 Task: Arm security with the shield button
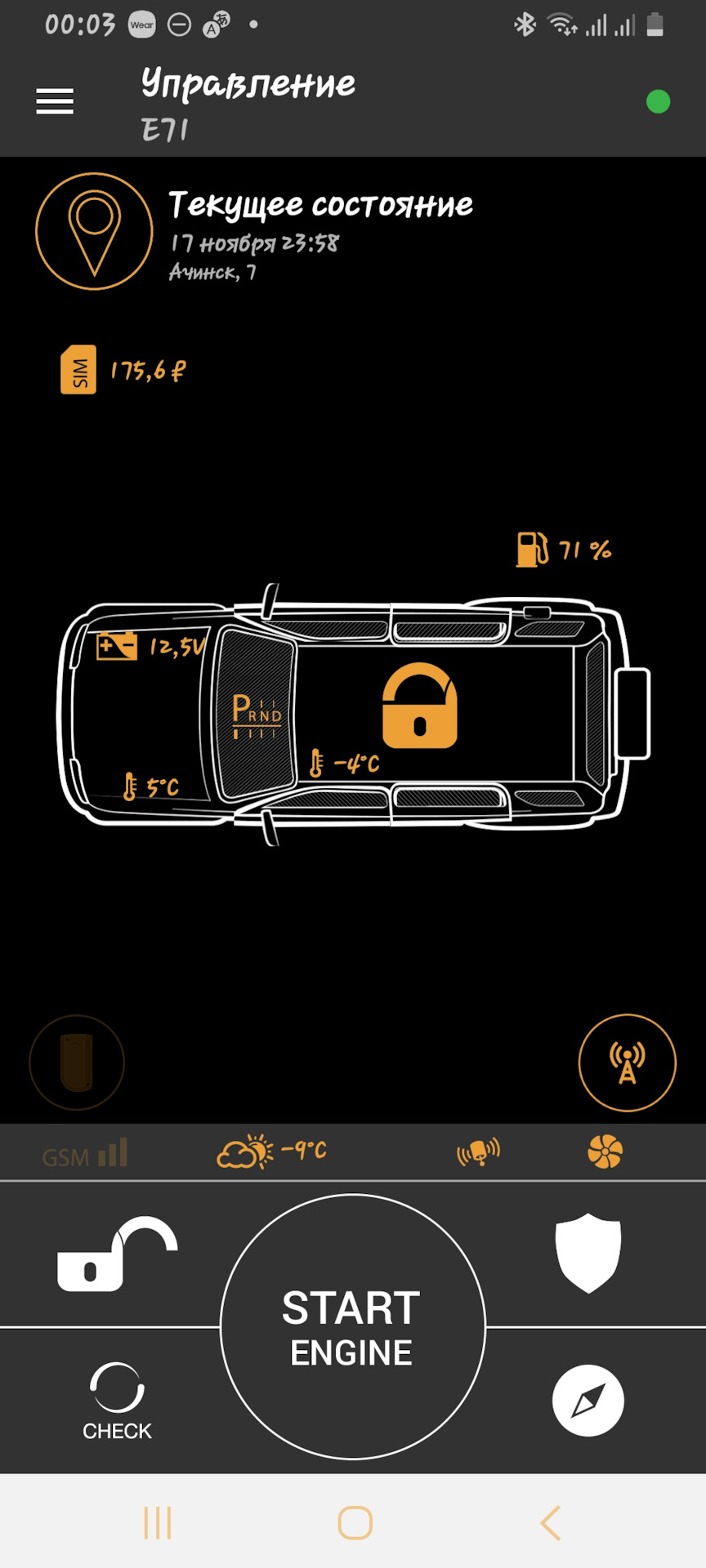pyautogui.click(x=588, y=1252)
